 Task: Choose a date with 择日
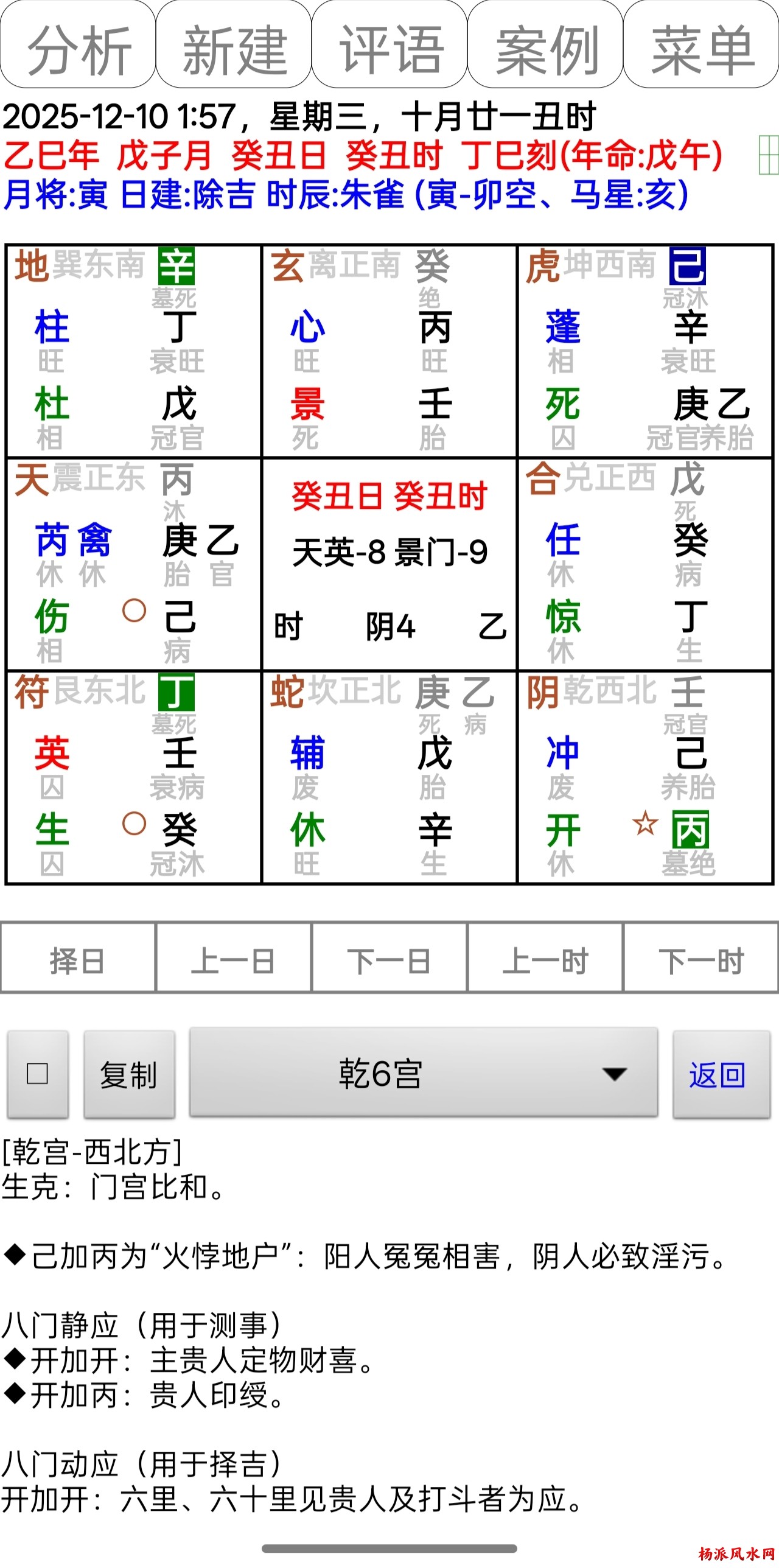78,961
